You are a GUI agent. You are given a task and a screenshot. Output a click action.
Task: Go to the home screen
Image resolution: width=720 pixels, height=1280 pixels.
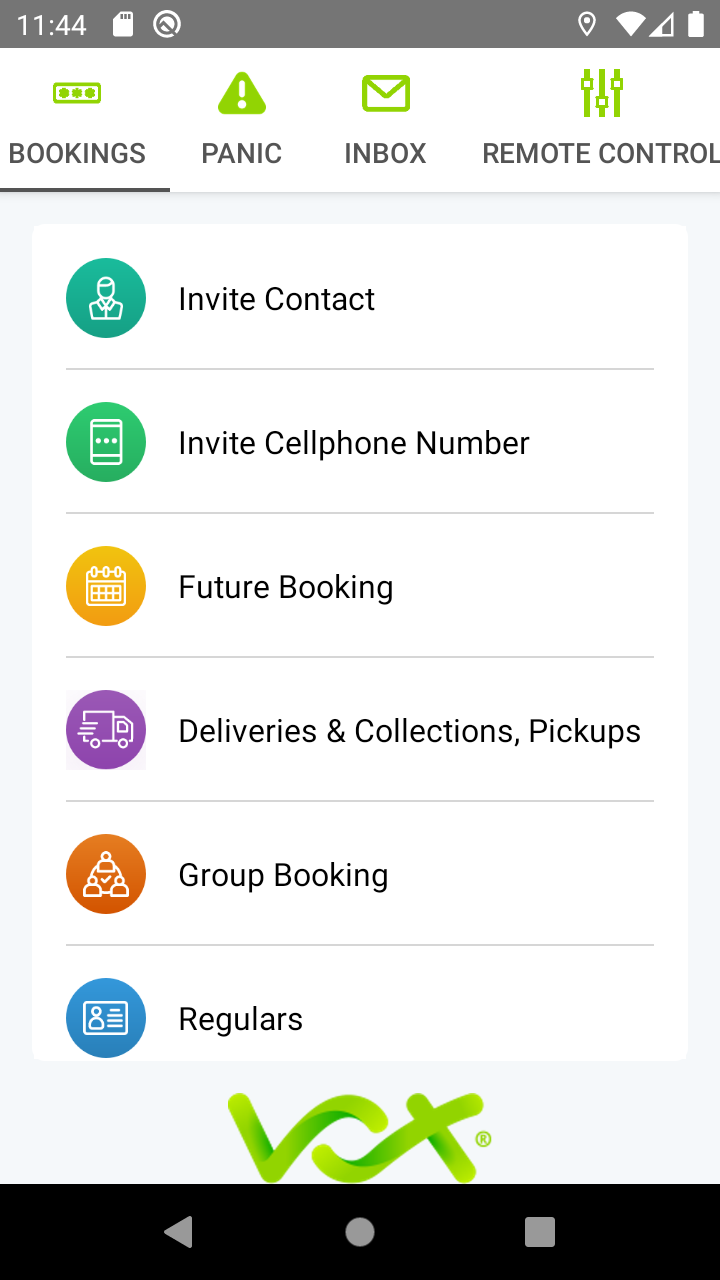(x=360, y=1232)
